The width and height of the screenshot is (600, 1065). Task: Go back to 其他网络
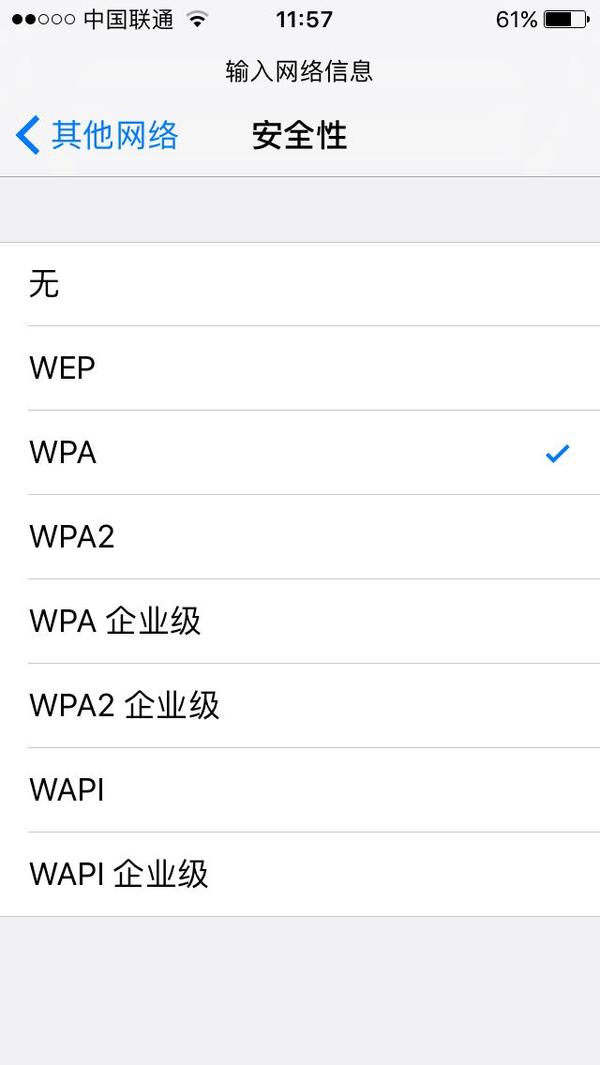(x=97, y=134)
